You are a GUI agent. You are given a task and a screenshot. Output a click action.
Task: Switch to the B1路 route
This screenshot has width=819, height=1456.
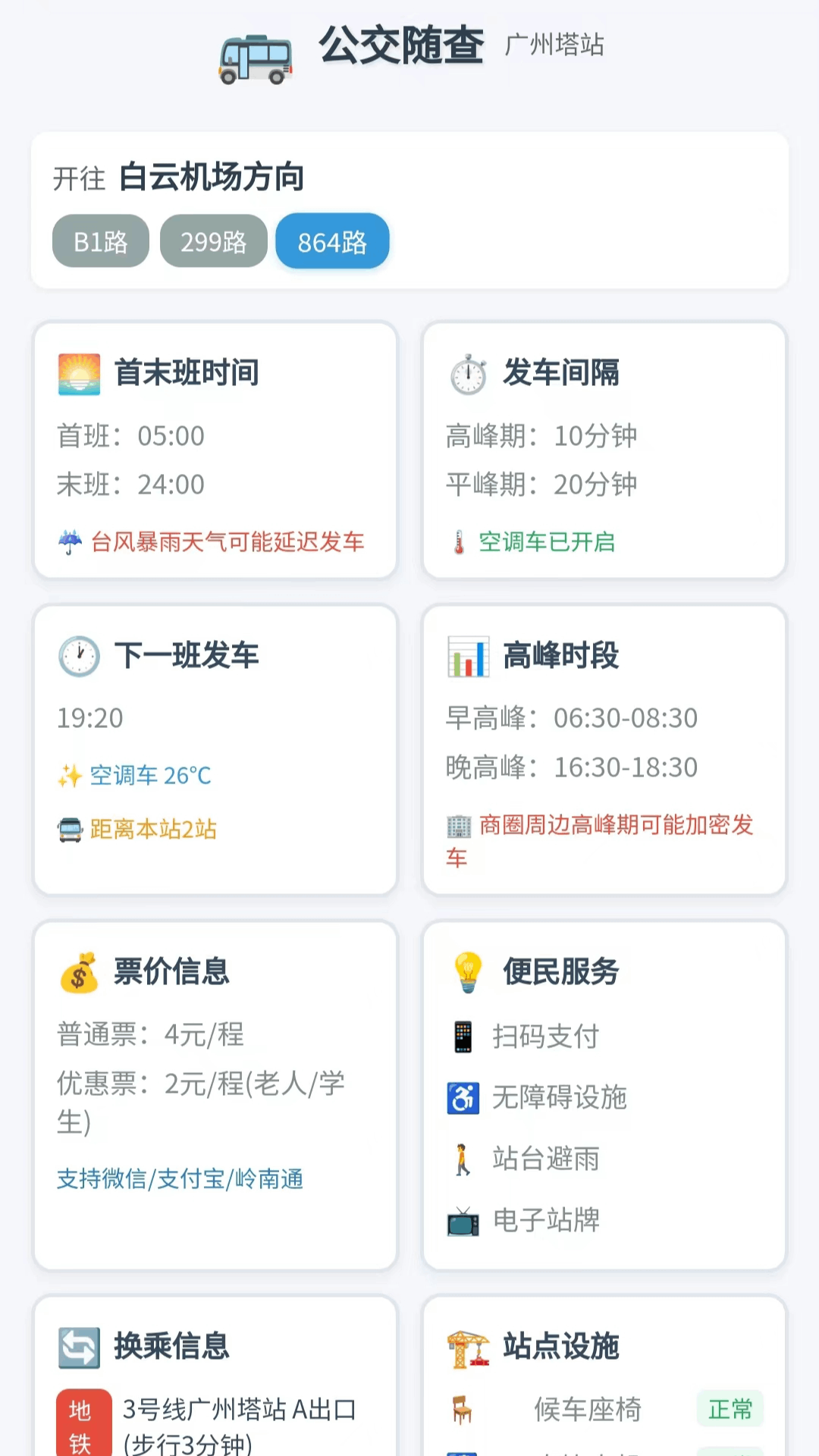[99, 241]
